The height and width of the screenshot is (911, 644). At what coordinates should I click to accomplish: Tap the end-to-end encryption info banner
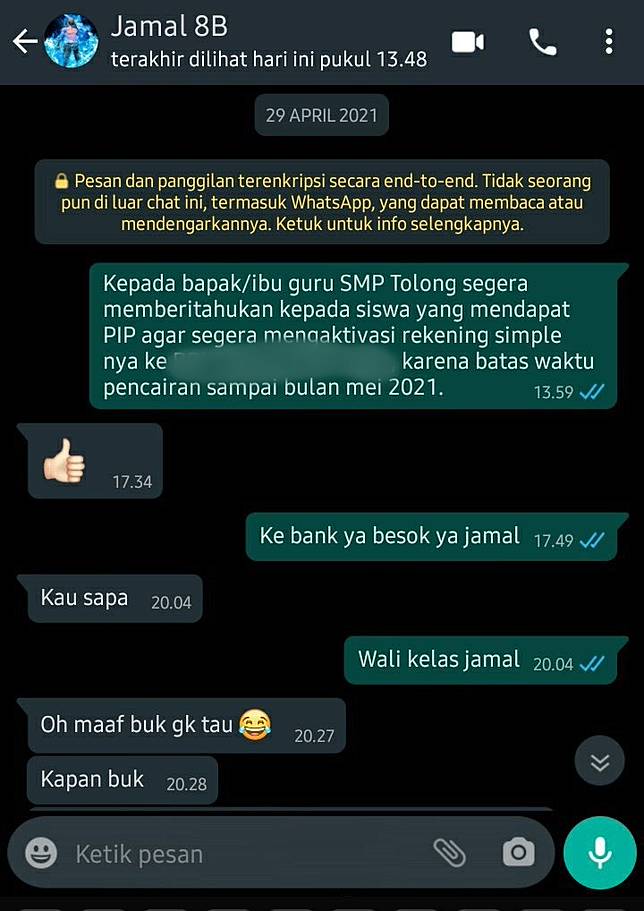click(x=321, y=203)
